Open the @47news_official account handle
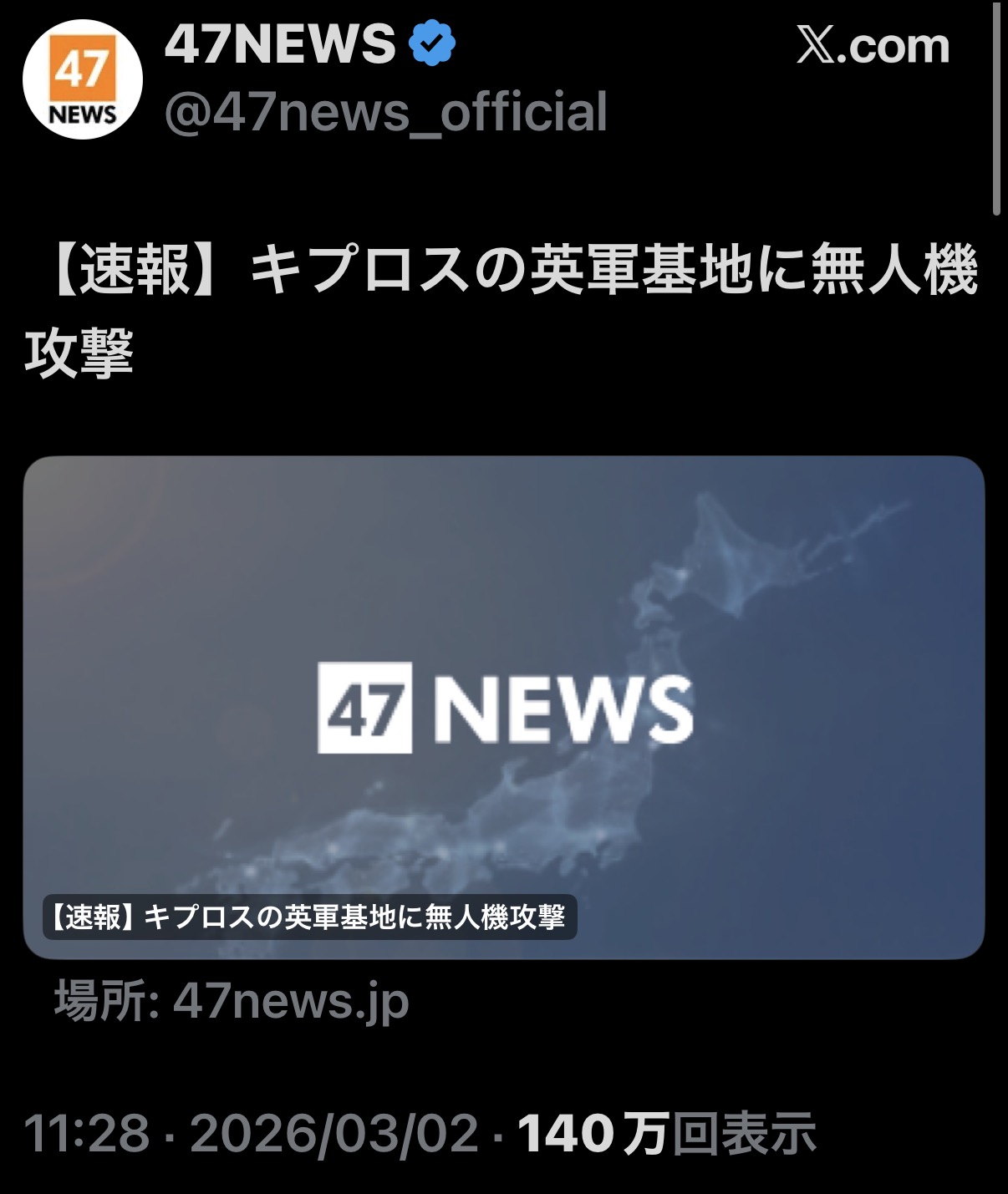The height and width of the screenshot is (1194, 1008). 385,112
